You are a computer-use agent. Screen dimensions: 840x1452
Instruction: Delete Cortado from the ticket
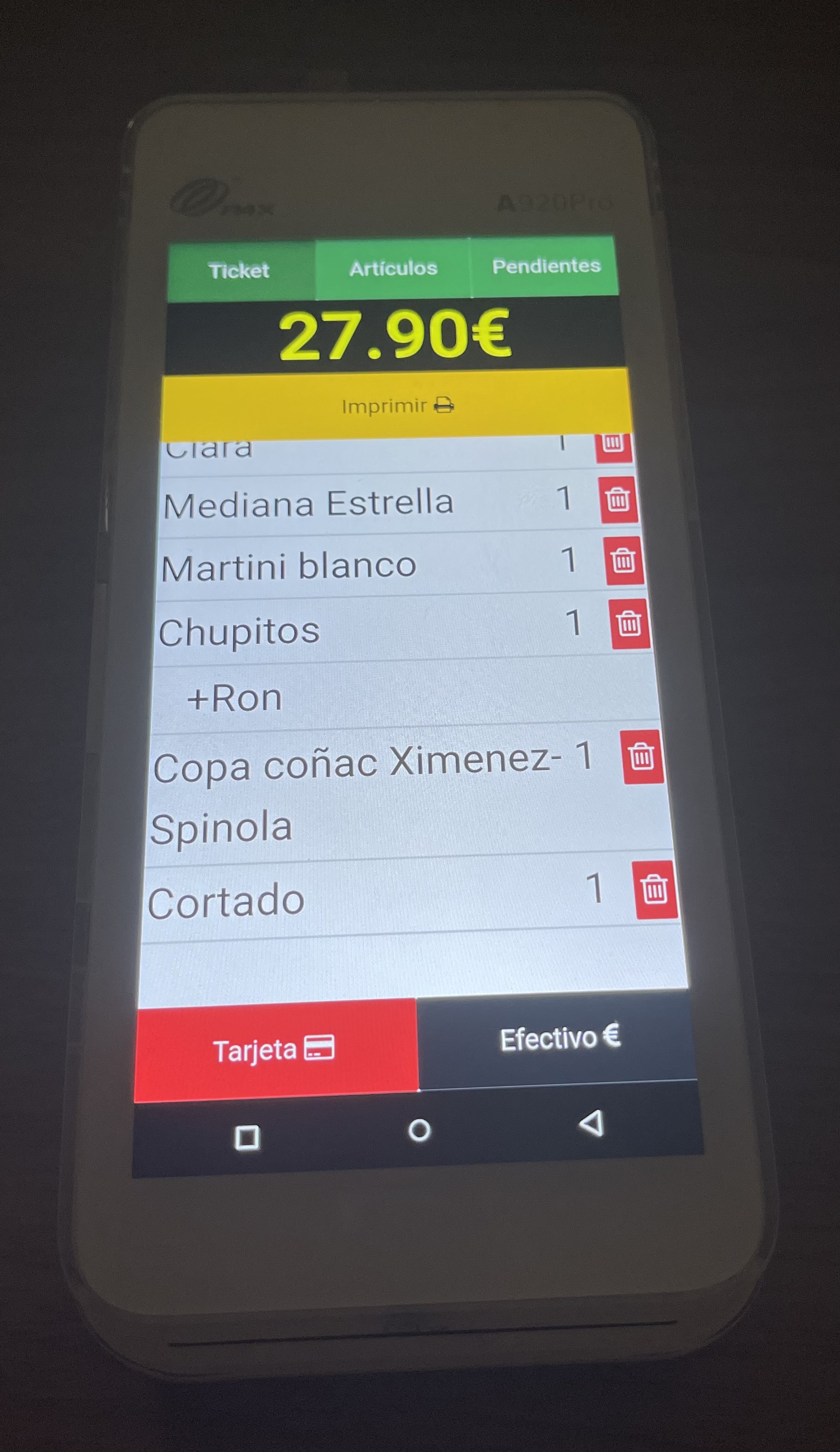(655, 891)
